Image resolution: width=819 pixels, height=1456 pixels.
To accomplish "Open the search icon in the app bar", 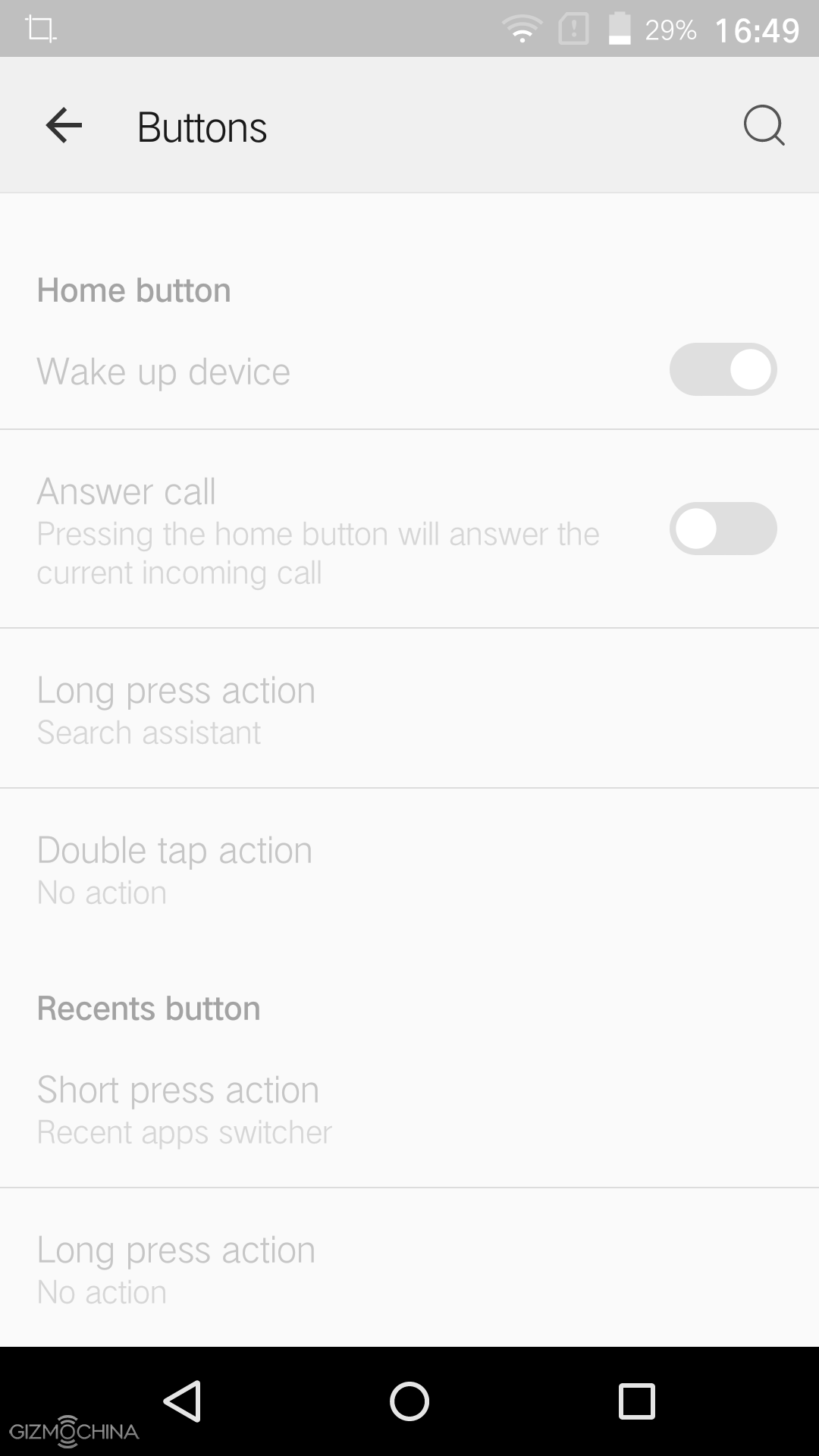I will pyautogui.click(x=763, y=126).
